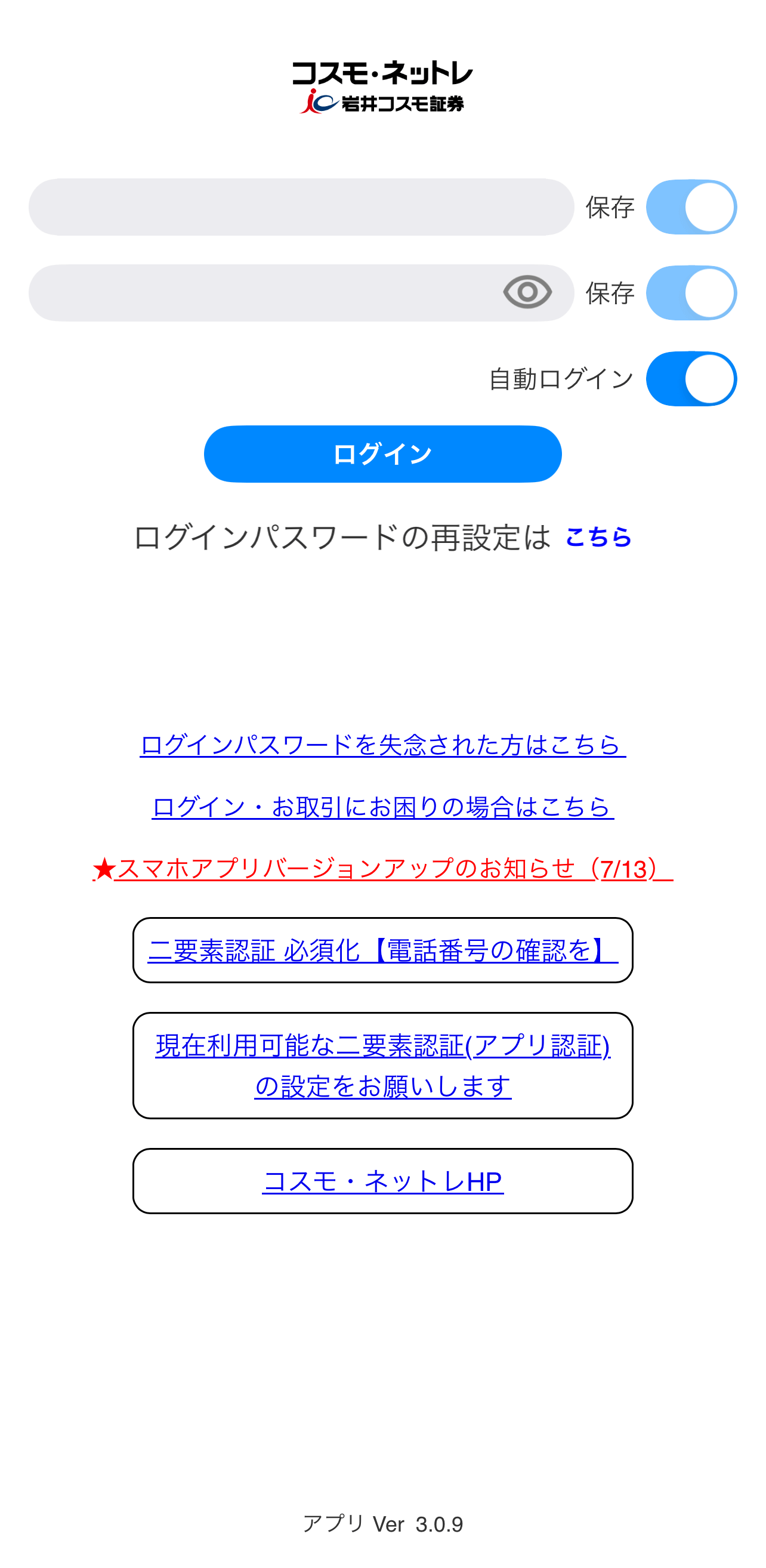
Task: Open ログインパスワードを失念された方はこちら link
Action: click(382, 745)
